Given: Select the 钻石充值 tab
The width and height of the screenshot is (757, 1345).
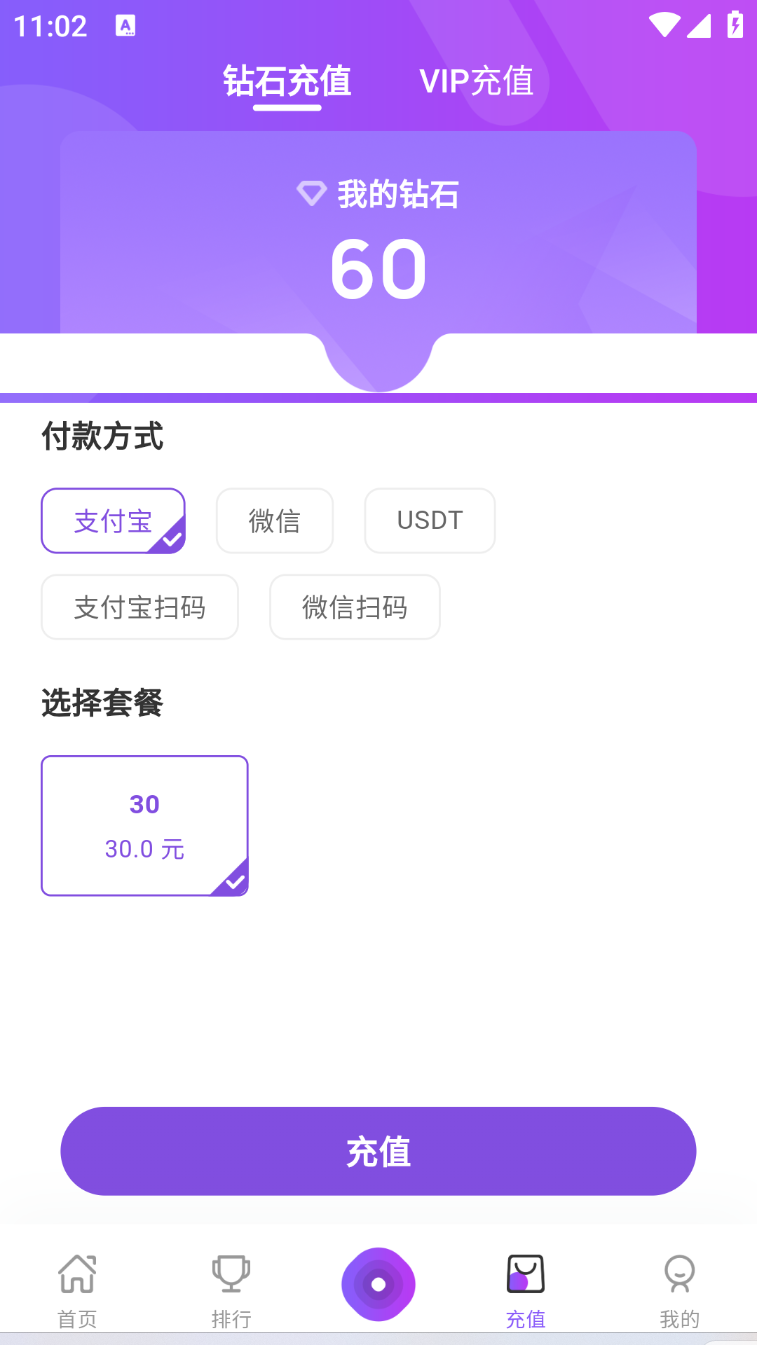Looking at the screenshot, I should click(x=287, y=81).
